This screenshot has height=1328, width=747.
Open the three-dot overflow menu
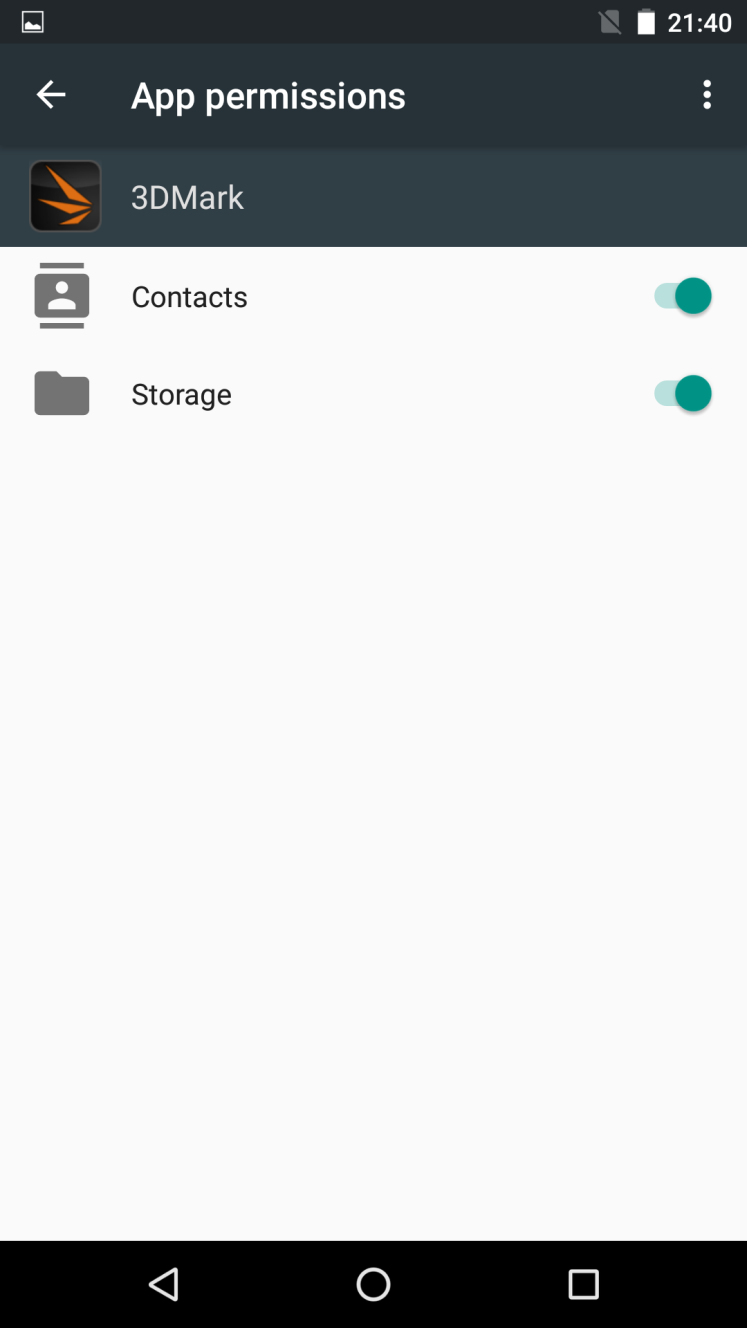click(x=707, y=95)
